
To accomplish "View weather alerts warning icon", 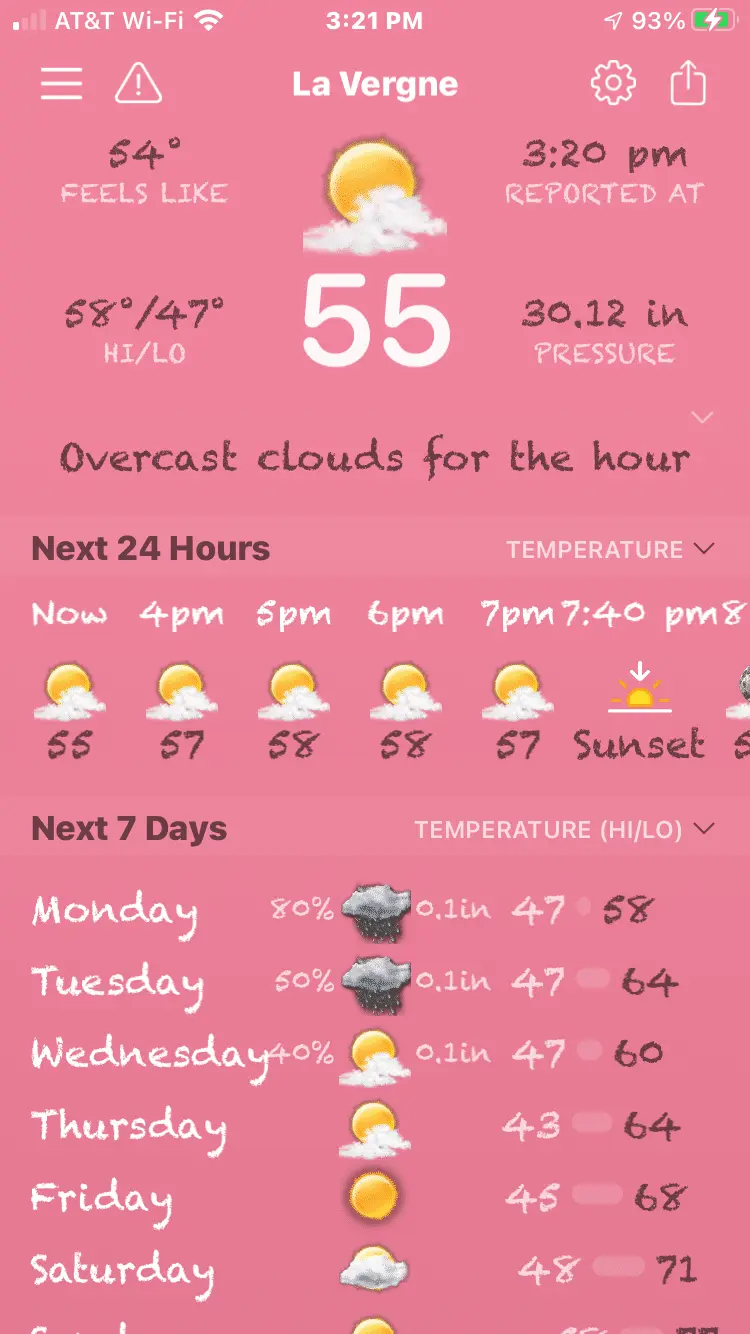I will (x=139, y=84).
